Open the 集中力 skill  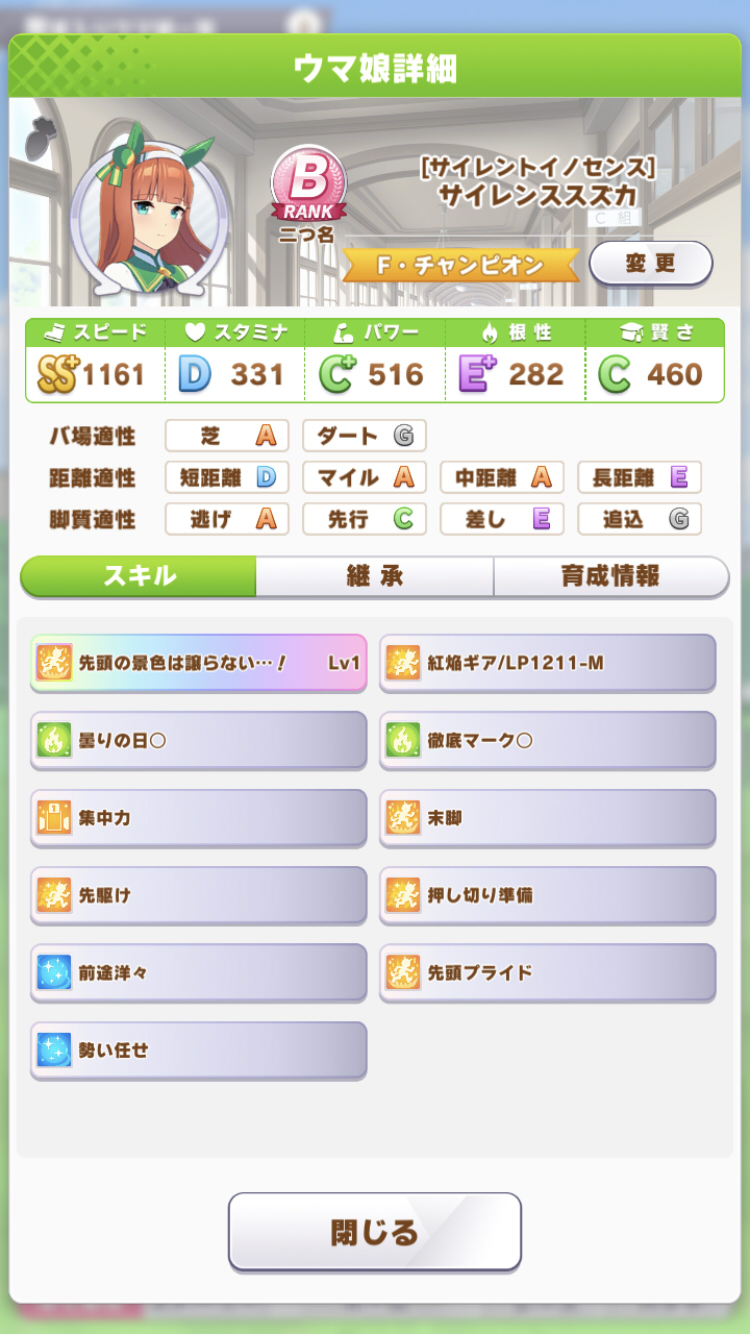pyautogui.click(x=199, y=818)
